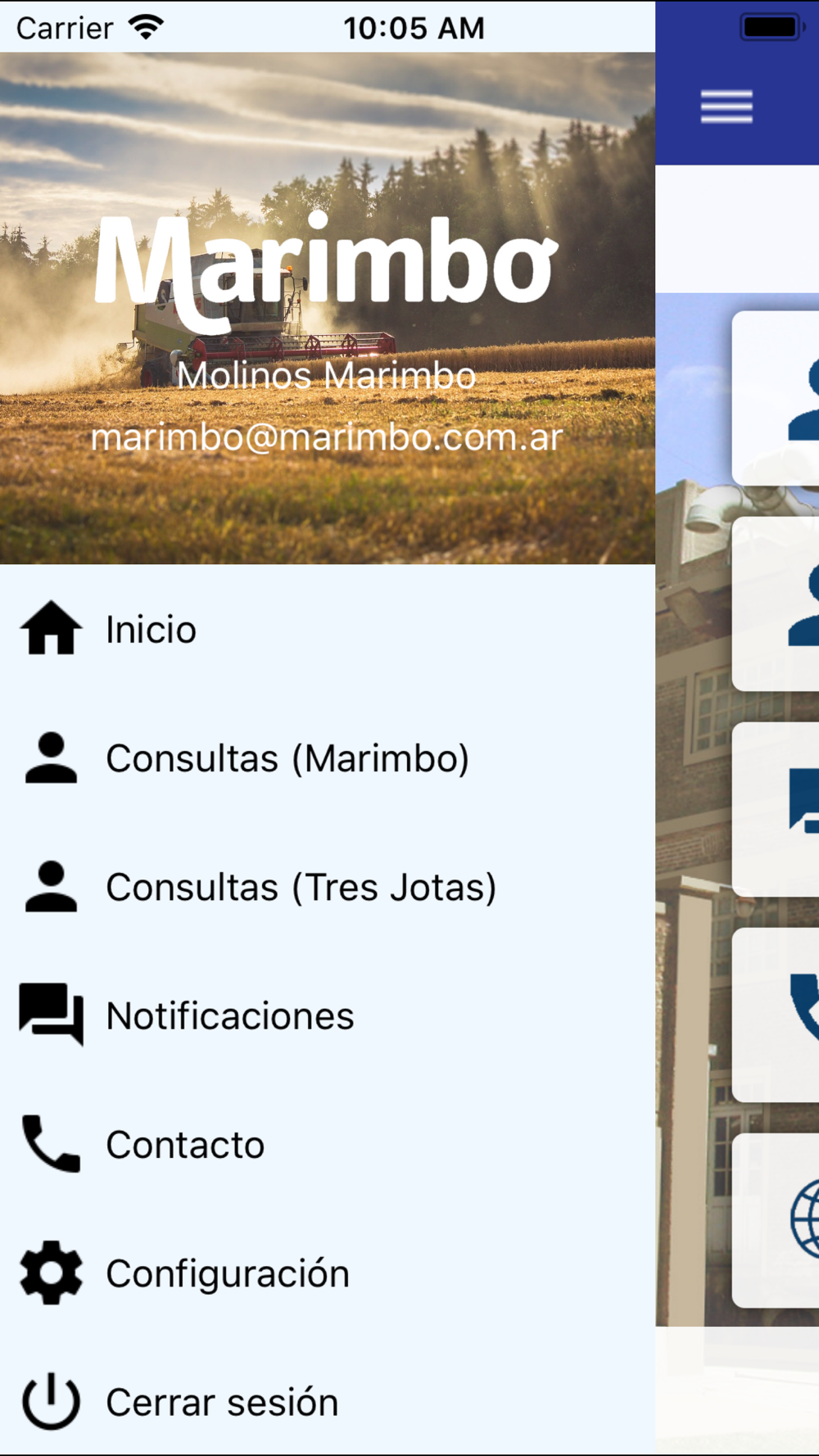Image resolution: width=819 pixels, height=1456 pixels.
Task: Open the Contacto page
Action: 185,1145
